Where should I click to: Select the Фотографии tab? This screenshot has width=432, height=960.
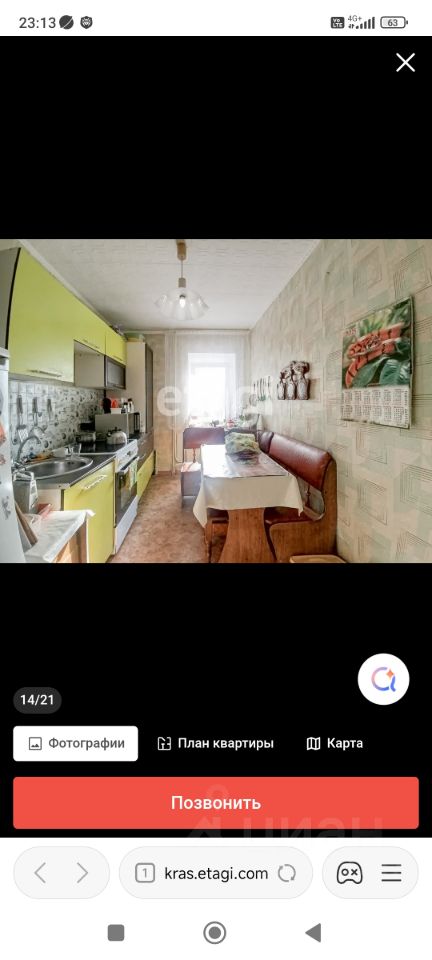(75, 743)
